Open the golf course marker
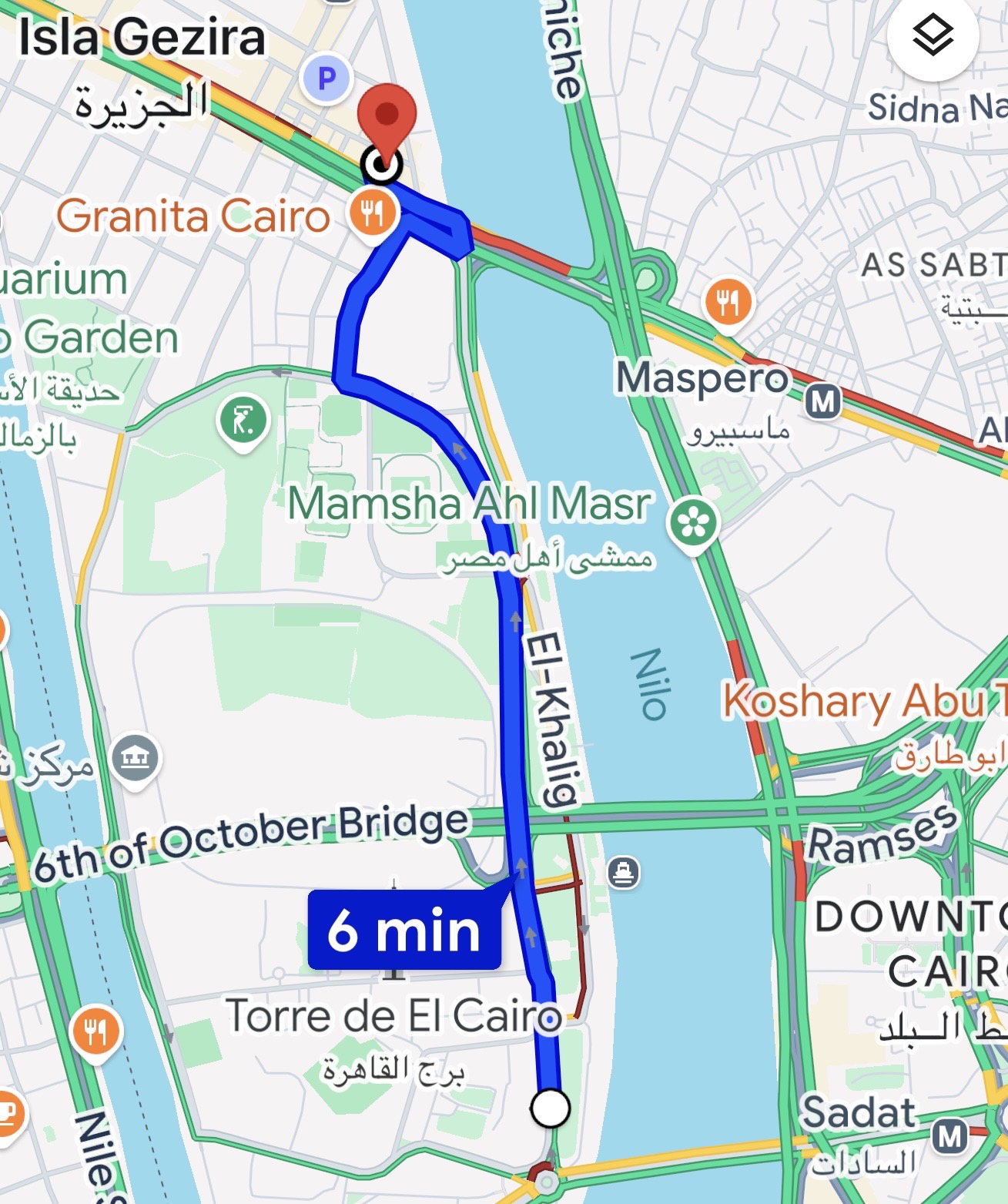This screenshot has width=1008, height=1204. (243, 421)
